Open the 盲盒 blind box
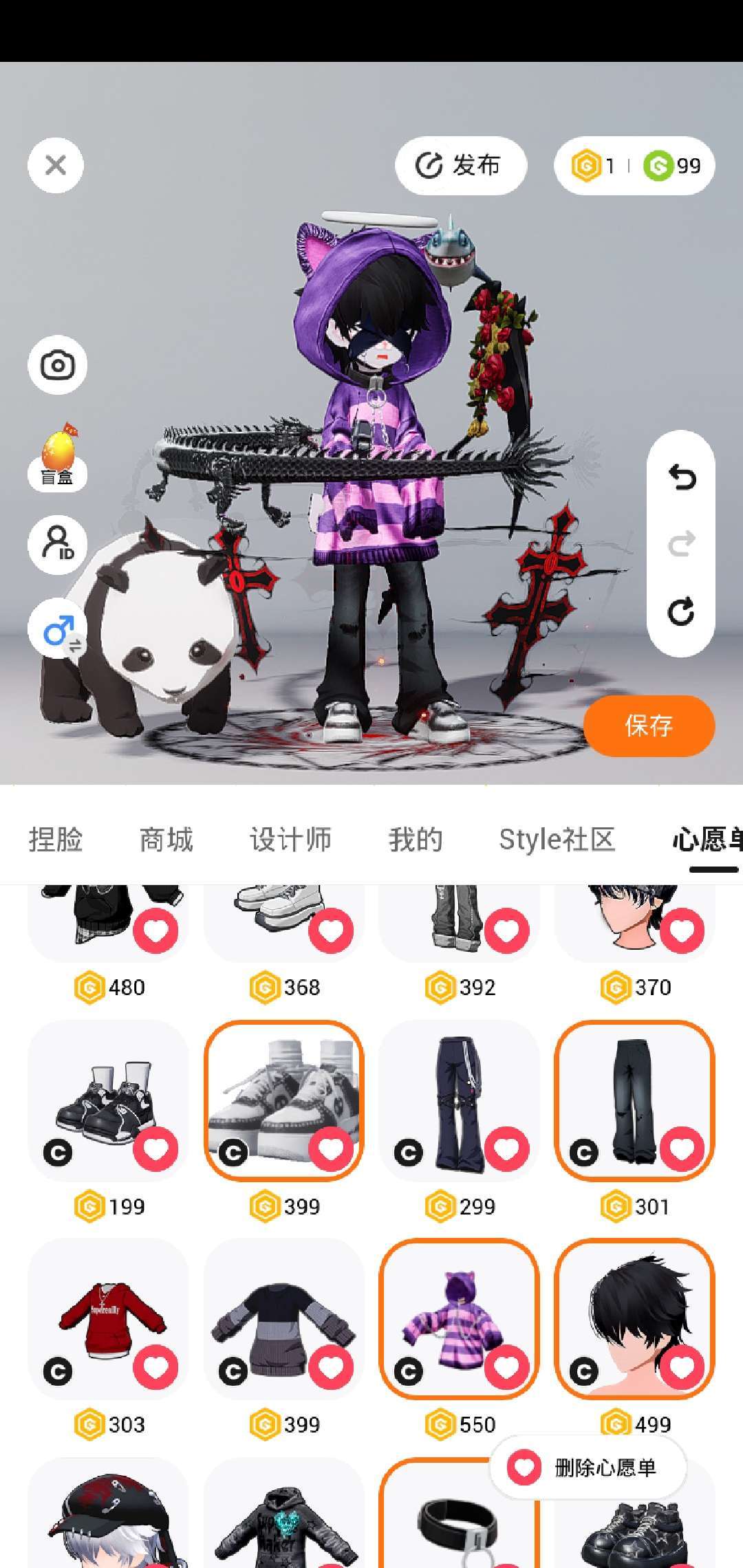This screenshot has width=743, height=1568. pyautogui.click(x=57, y=457)
